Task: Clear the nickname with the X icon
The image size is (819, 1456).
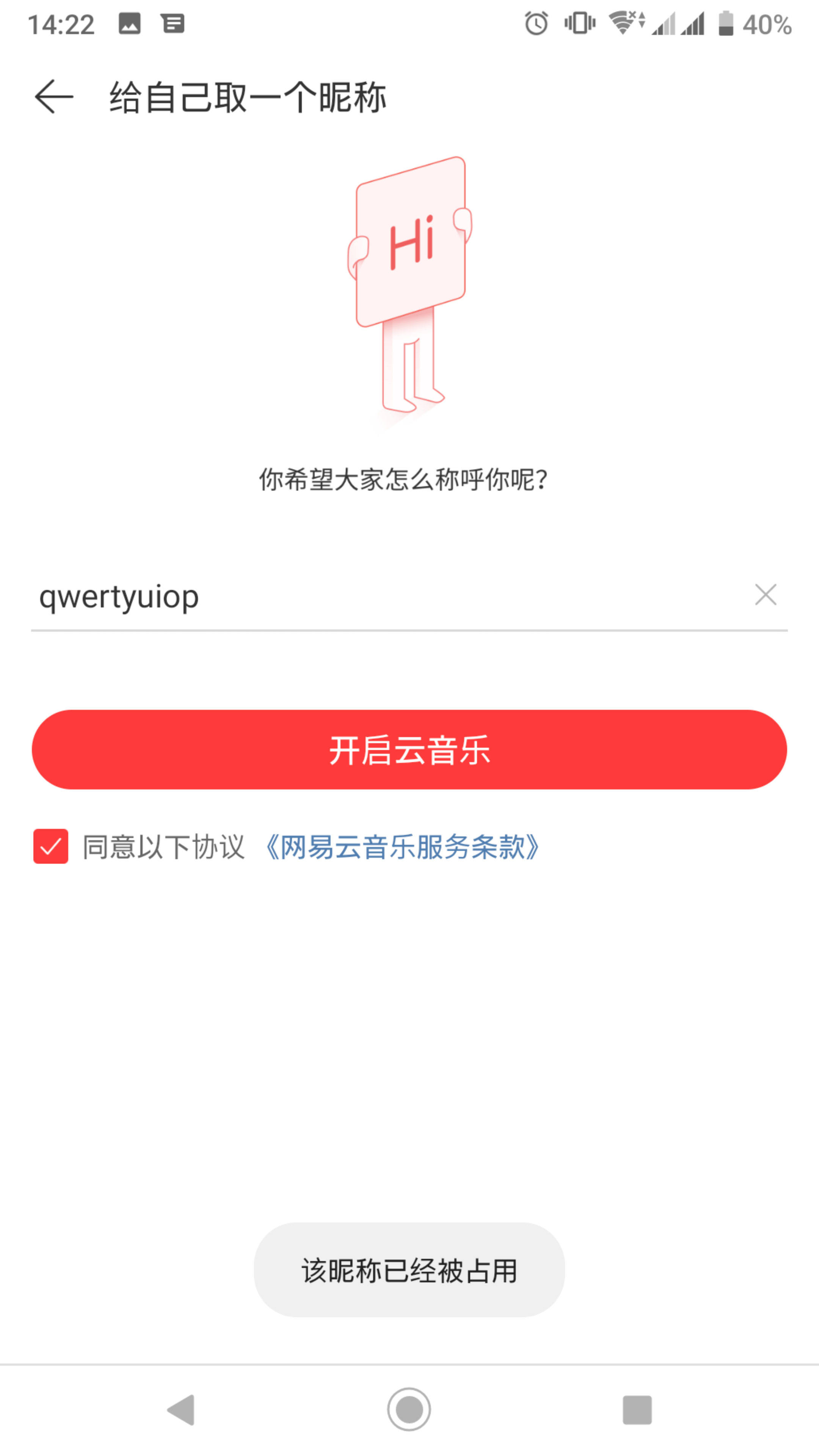Action: [x=766, y=595]
